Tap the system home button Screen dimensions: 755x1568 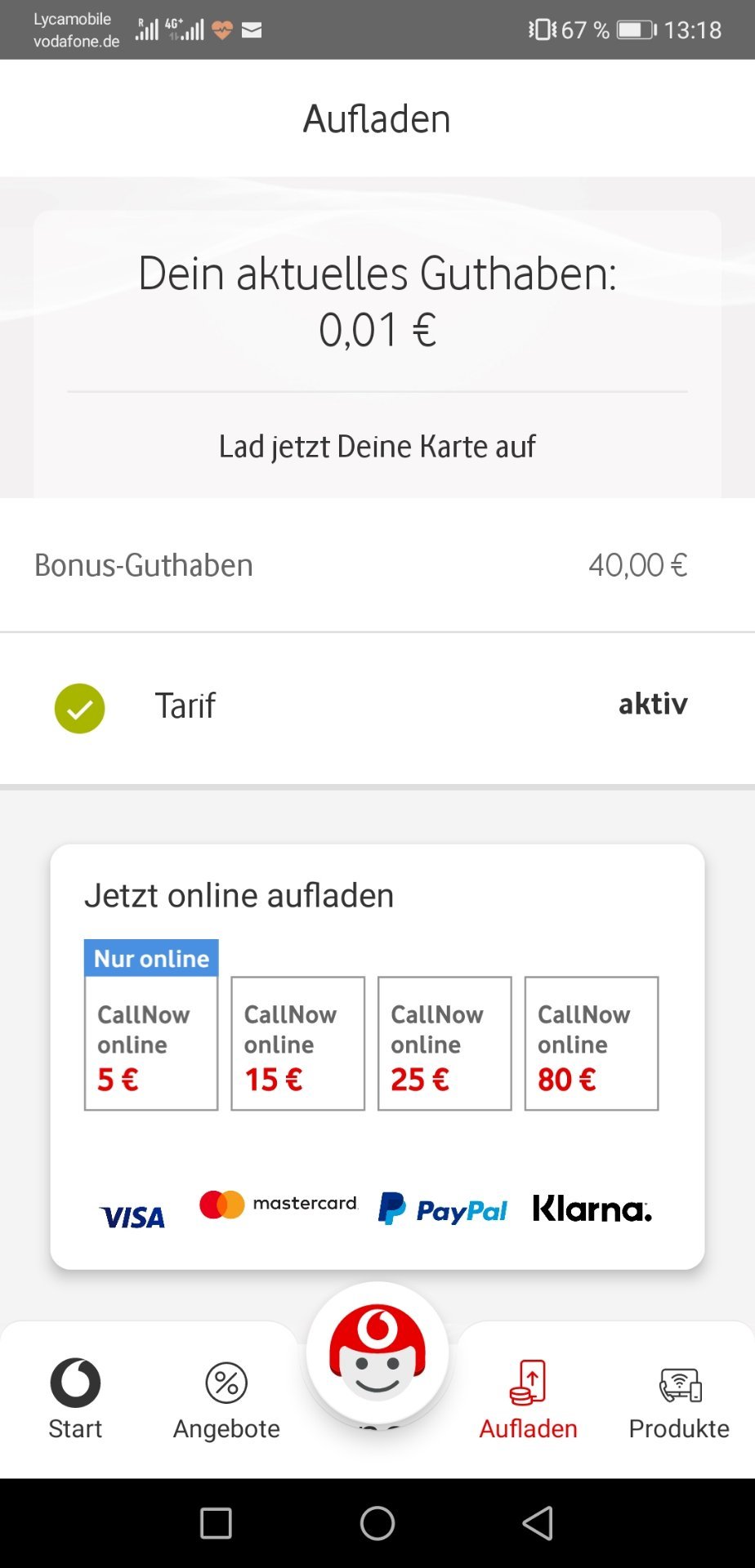click(377, 1523)
